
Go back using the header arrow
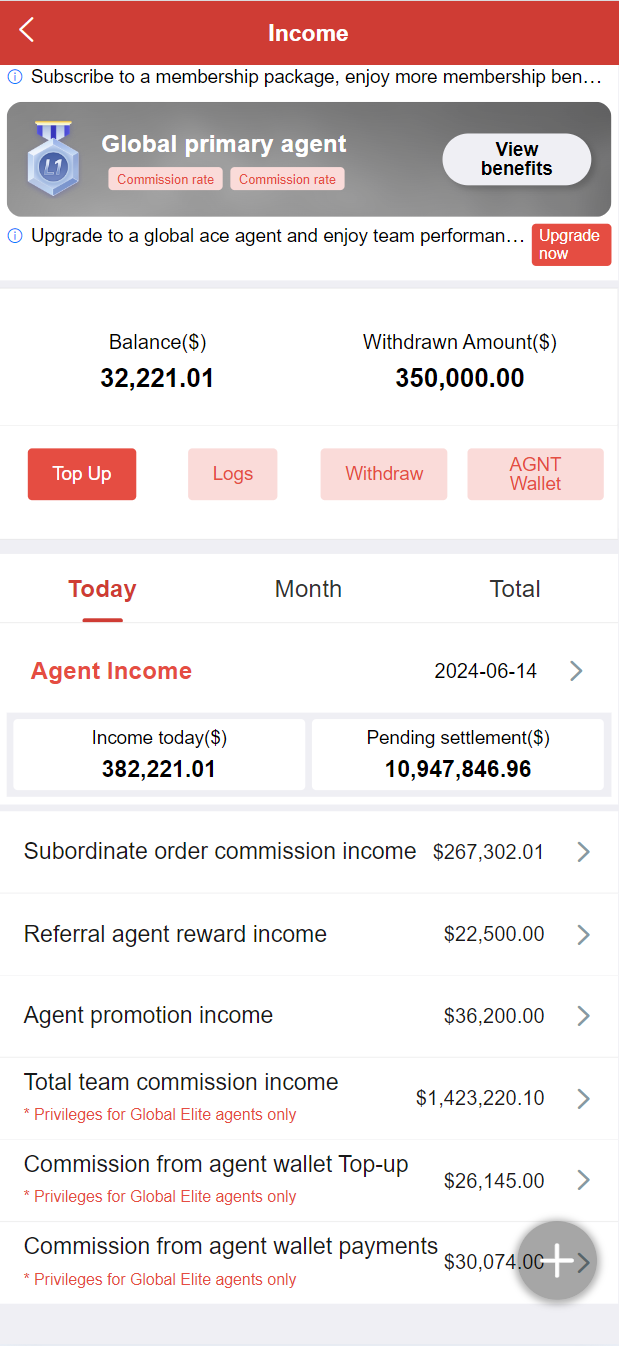27,30
